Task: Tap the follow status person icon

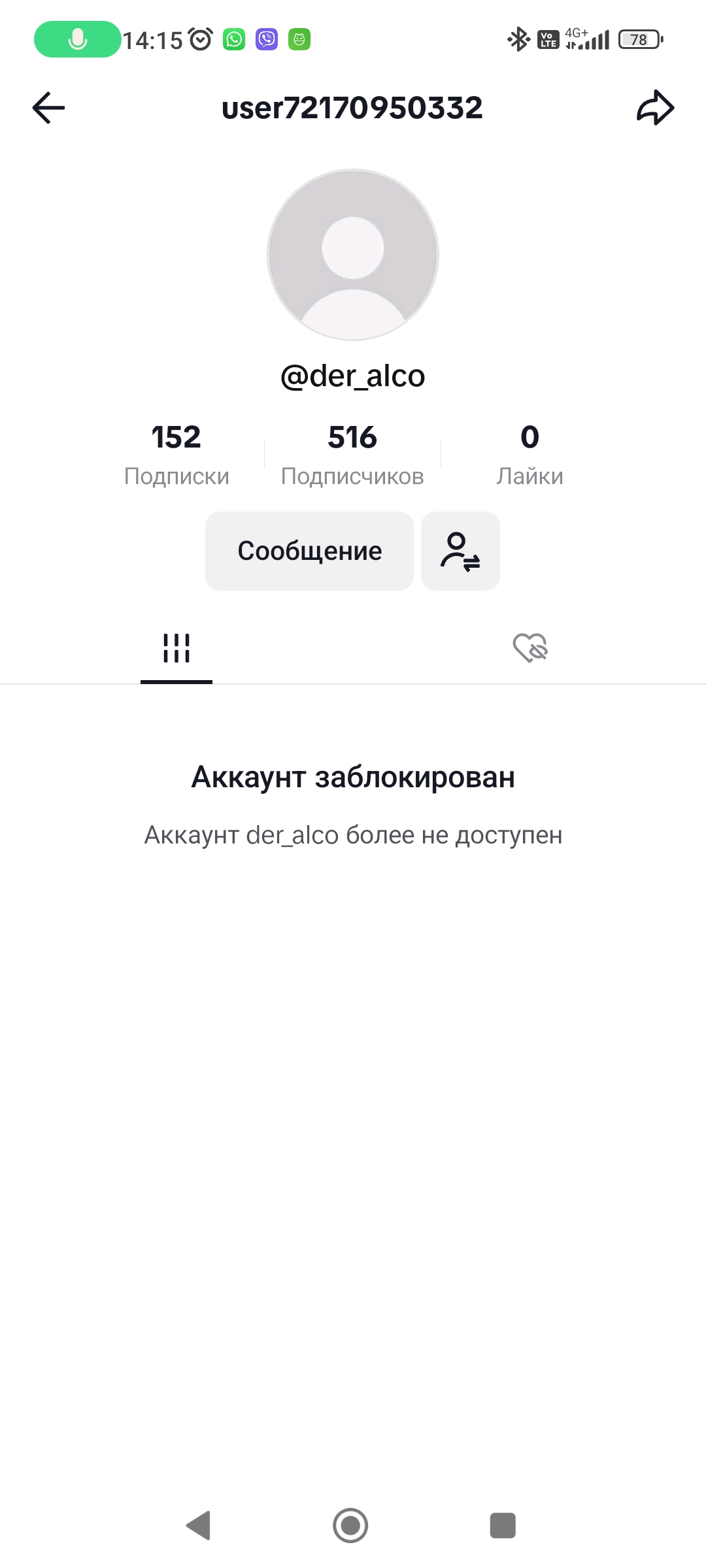Action: tap(460, 551)
